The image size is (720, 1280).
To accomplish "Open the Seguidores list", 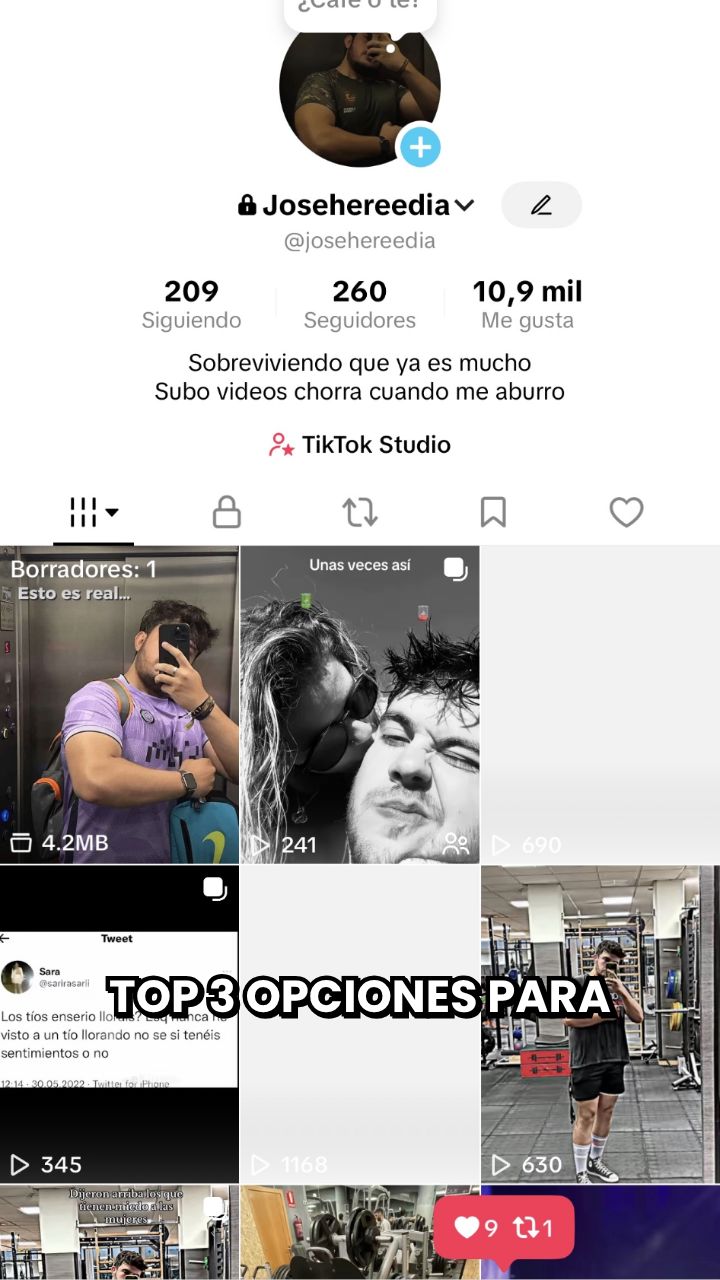I will [359, 305].
